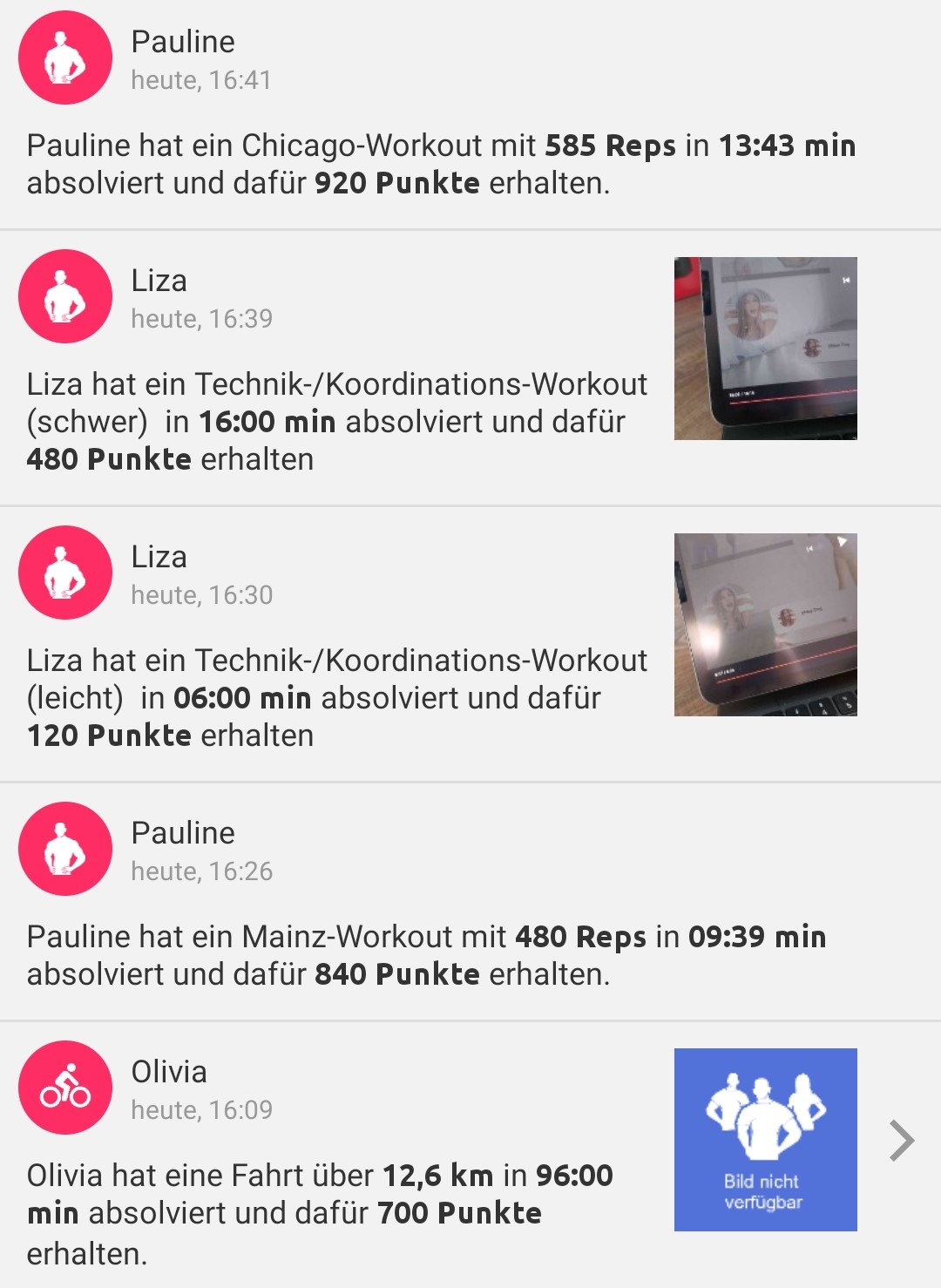The width and height of the screenshot is (941, 1288).
Task: Select Pauline's avatar icon on the Mainz-Workout entry
Action: click(64, 849)
